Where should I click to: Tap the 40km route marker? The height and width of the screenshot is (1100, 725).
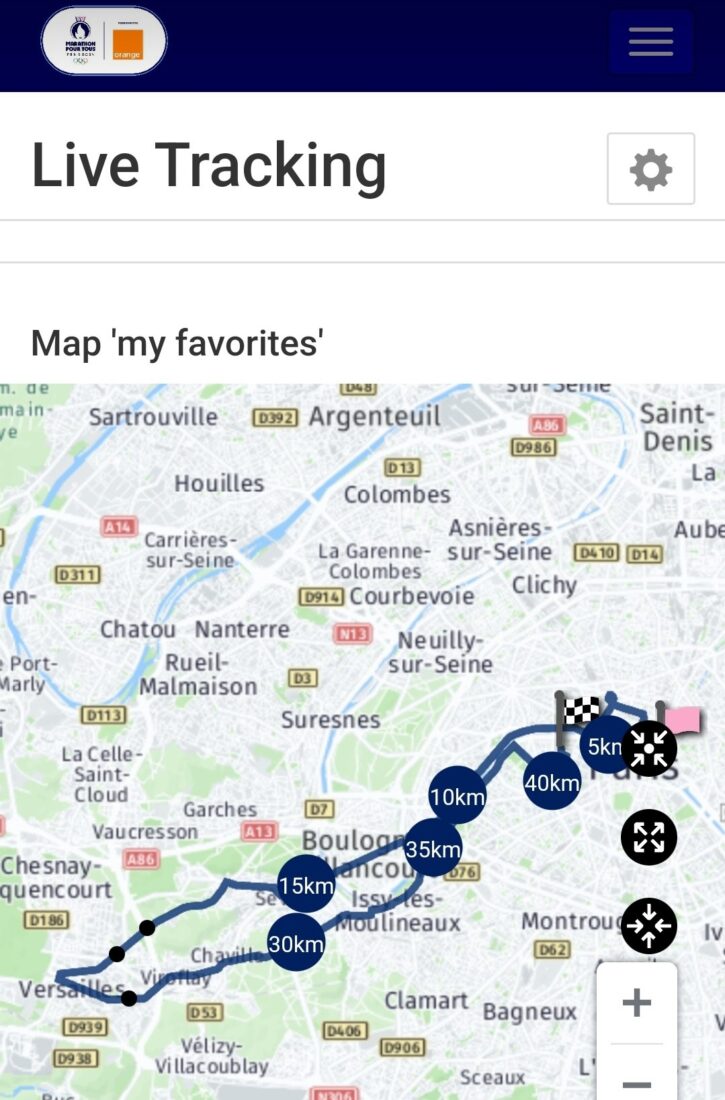(x=551, y=783)
